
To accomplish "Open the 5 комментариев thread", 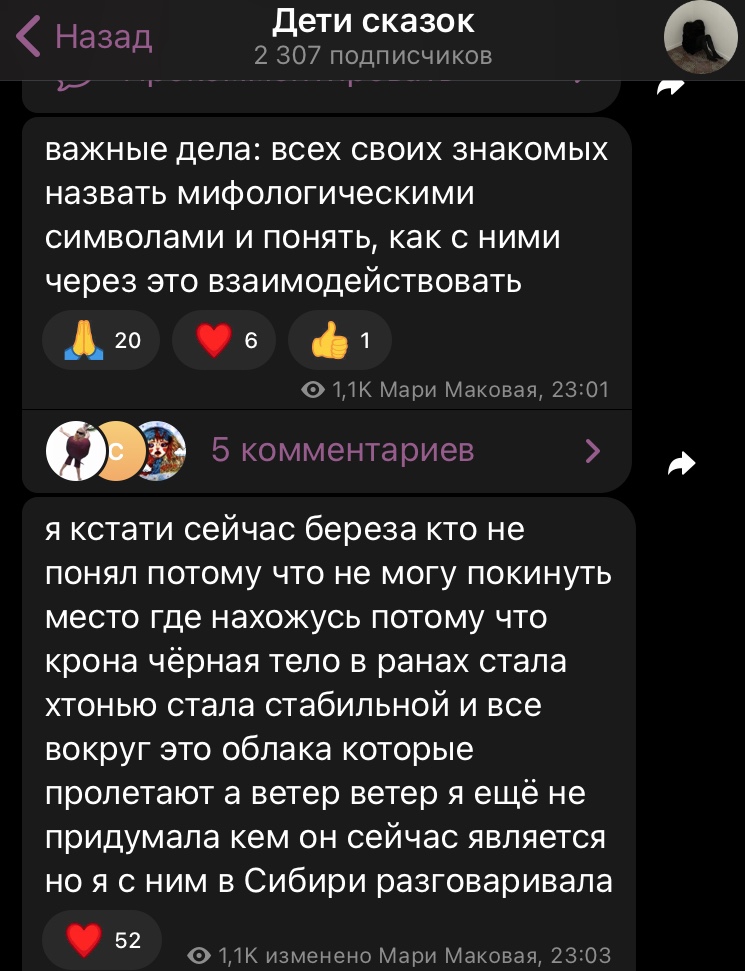I will 342,451.
